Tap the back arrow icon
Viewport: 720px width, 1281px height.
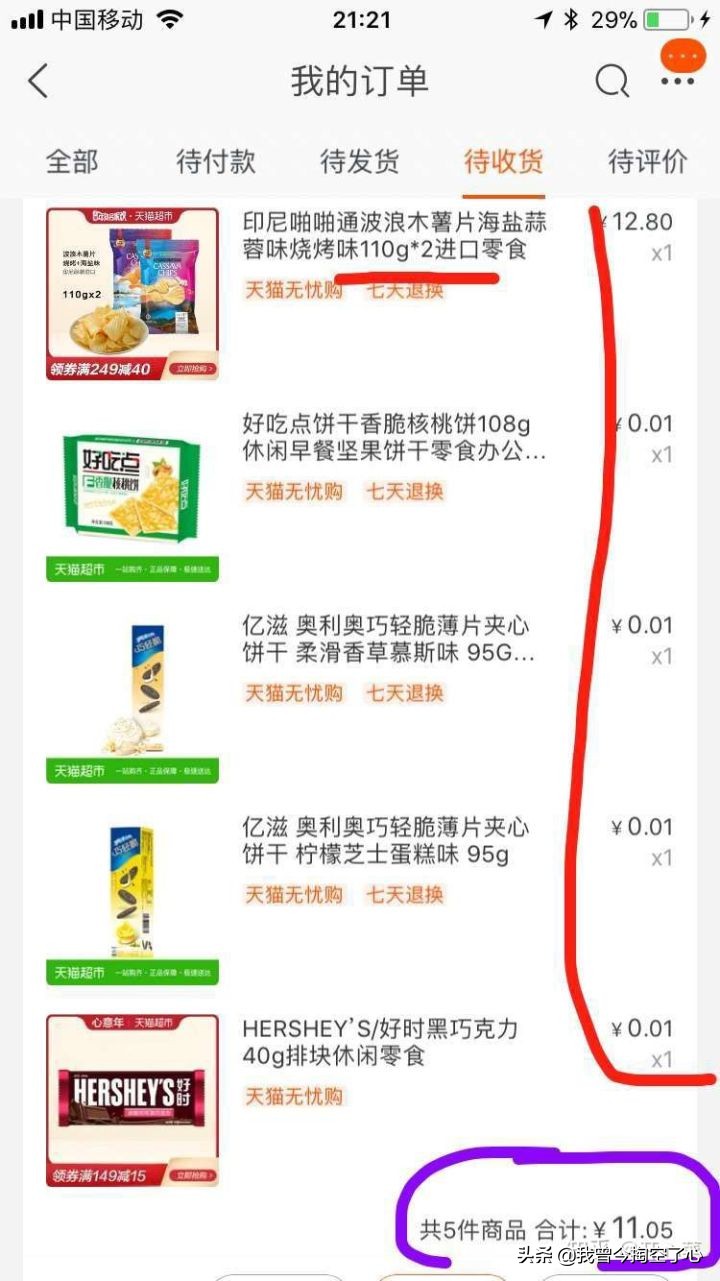[38, 81]
